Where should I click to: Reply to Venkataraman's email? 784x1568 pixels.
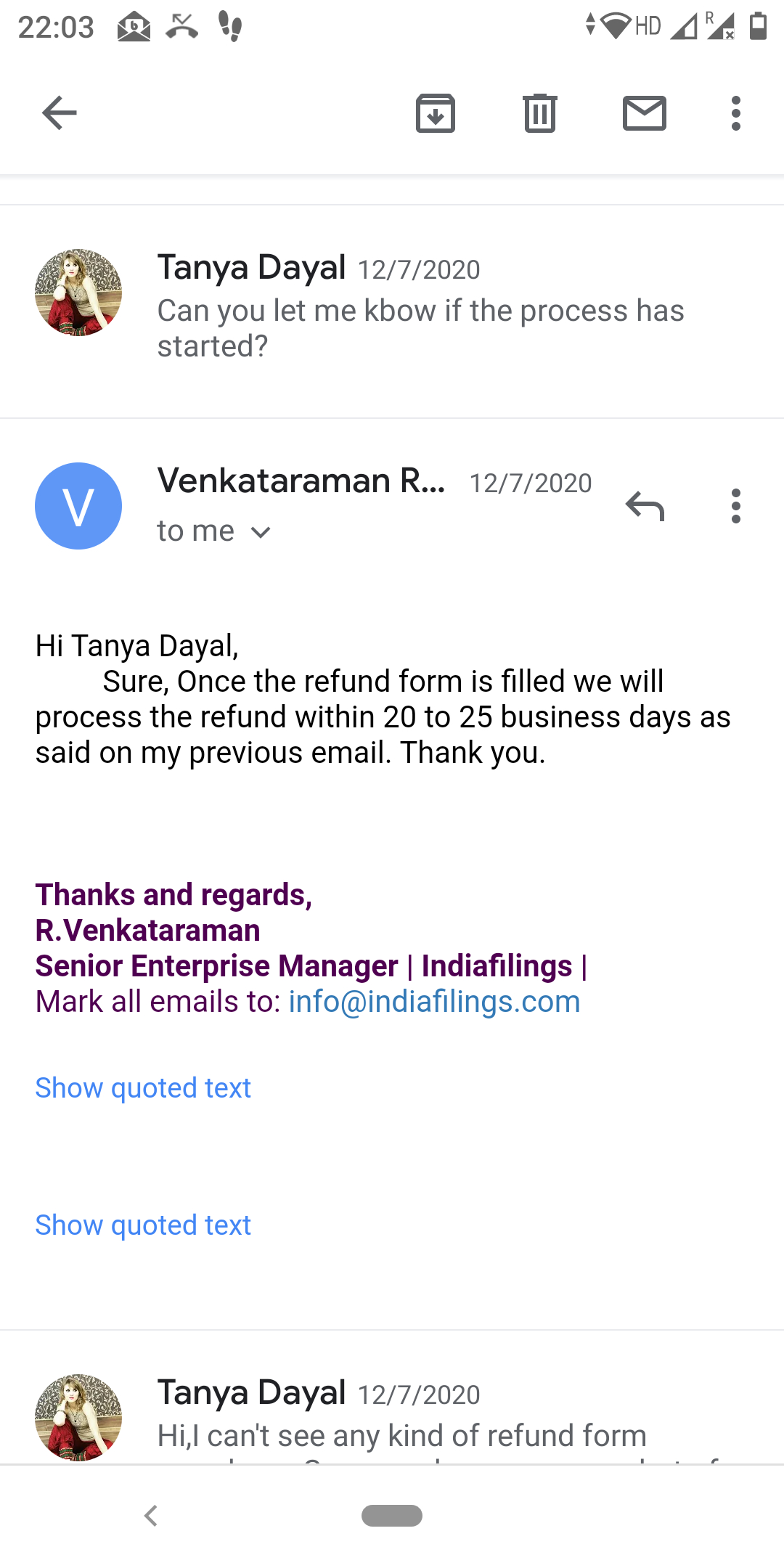click(x=645, y=506)
